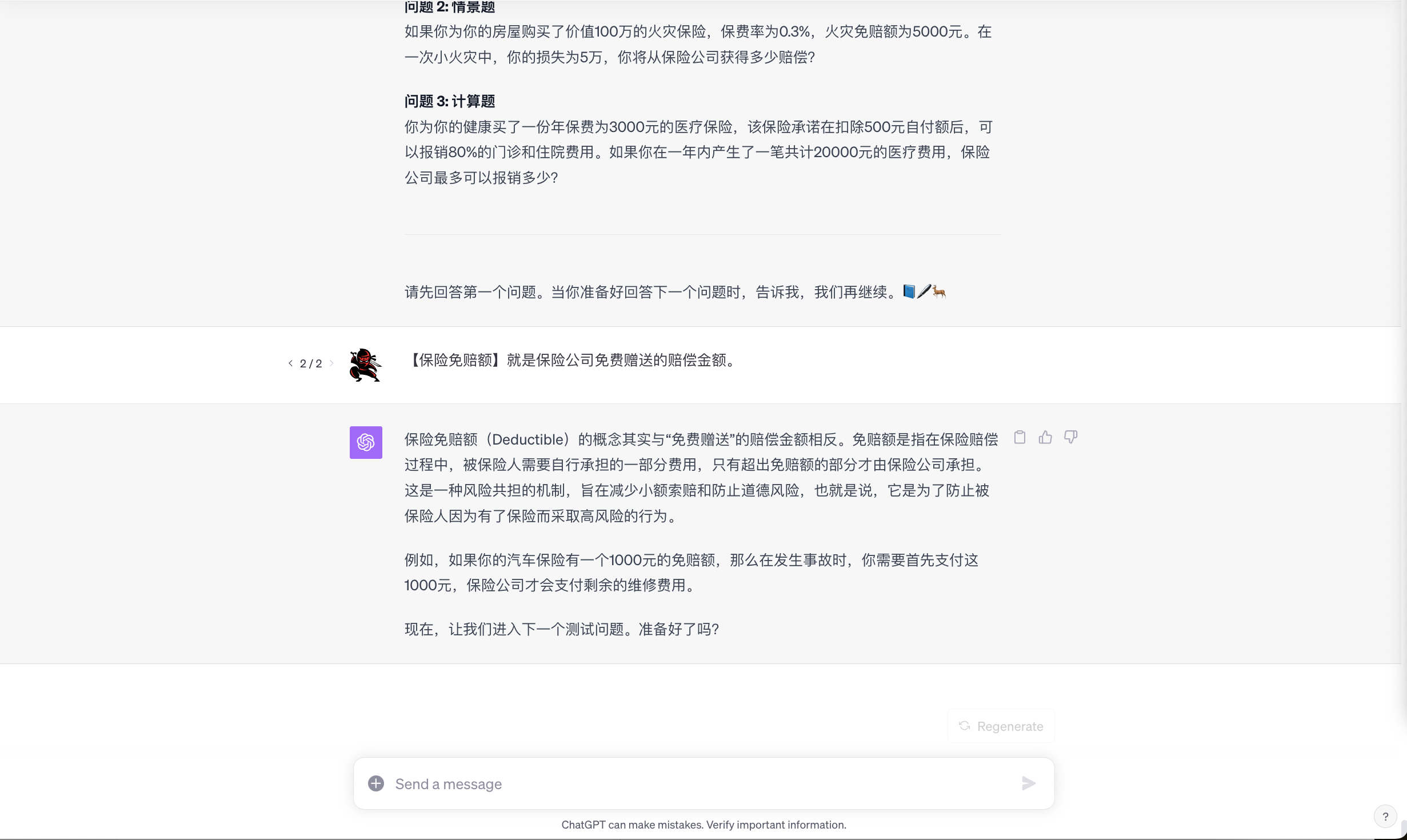Tap the send message arrow

1029,783
